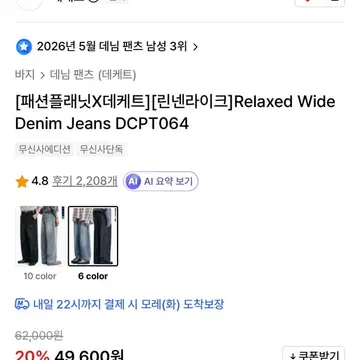Viewport: 360px width, 360px height.
Task: Tap the 쿠폰받기 coupon button
Action: [x=313, y=354]
